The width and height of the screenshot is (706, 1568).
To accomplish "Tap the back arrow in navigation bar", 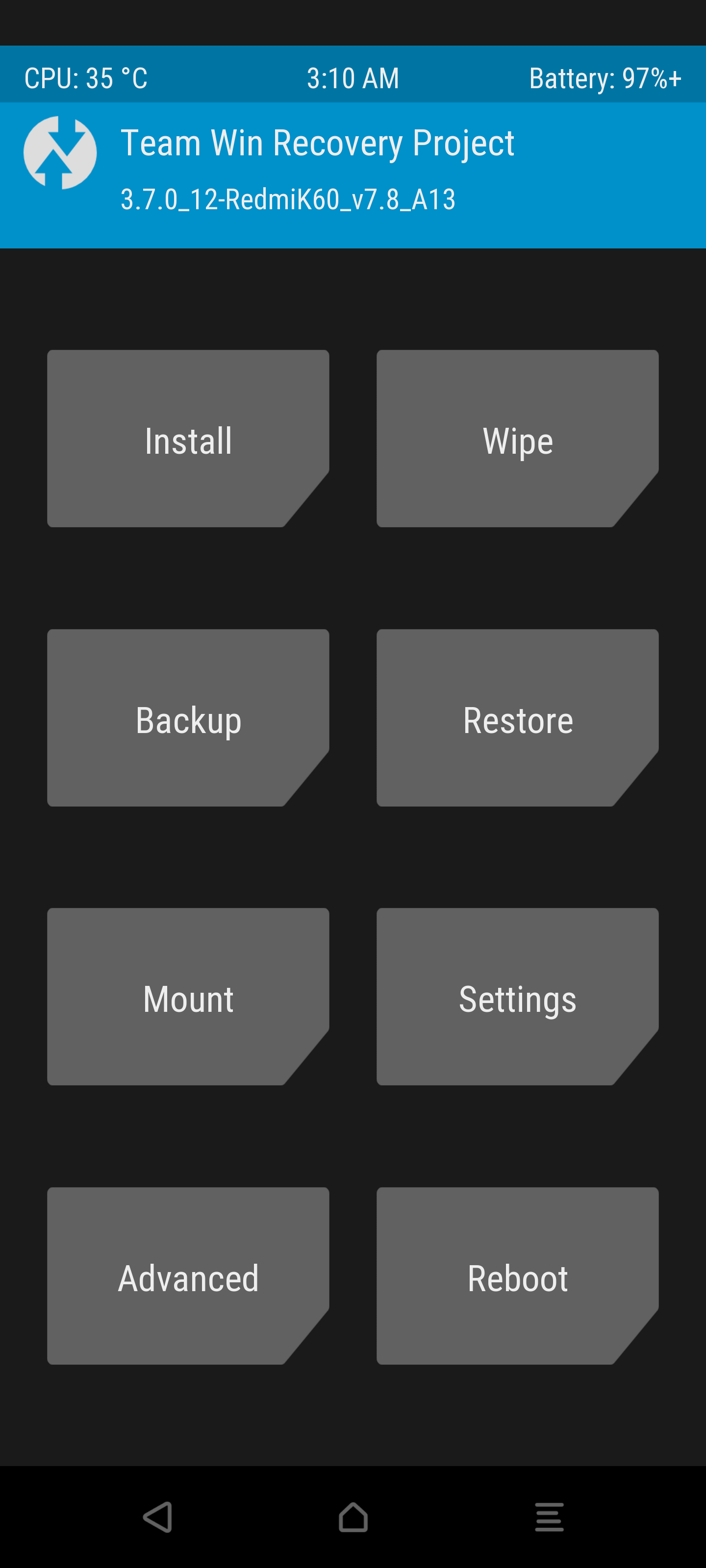I will (158, 1517).
